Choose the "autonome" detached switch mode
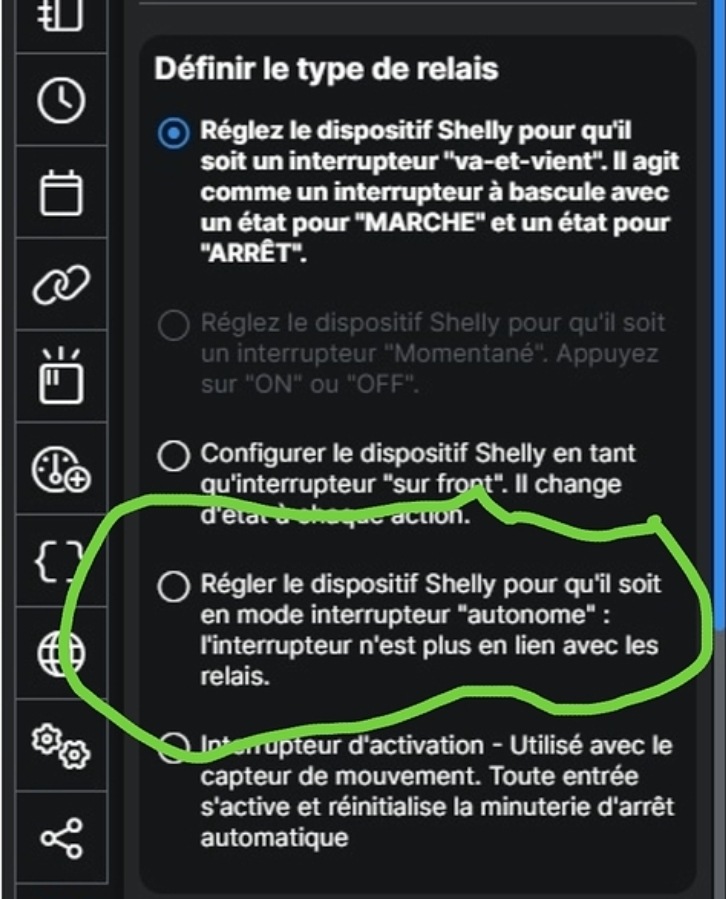 (174, 587)
